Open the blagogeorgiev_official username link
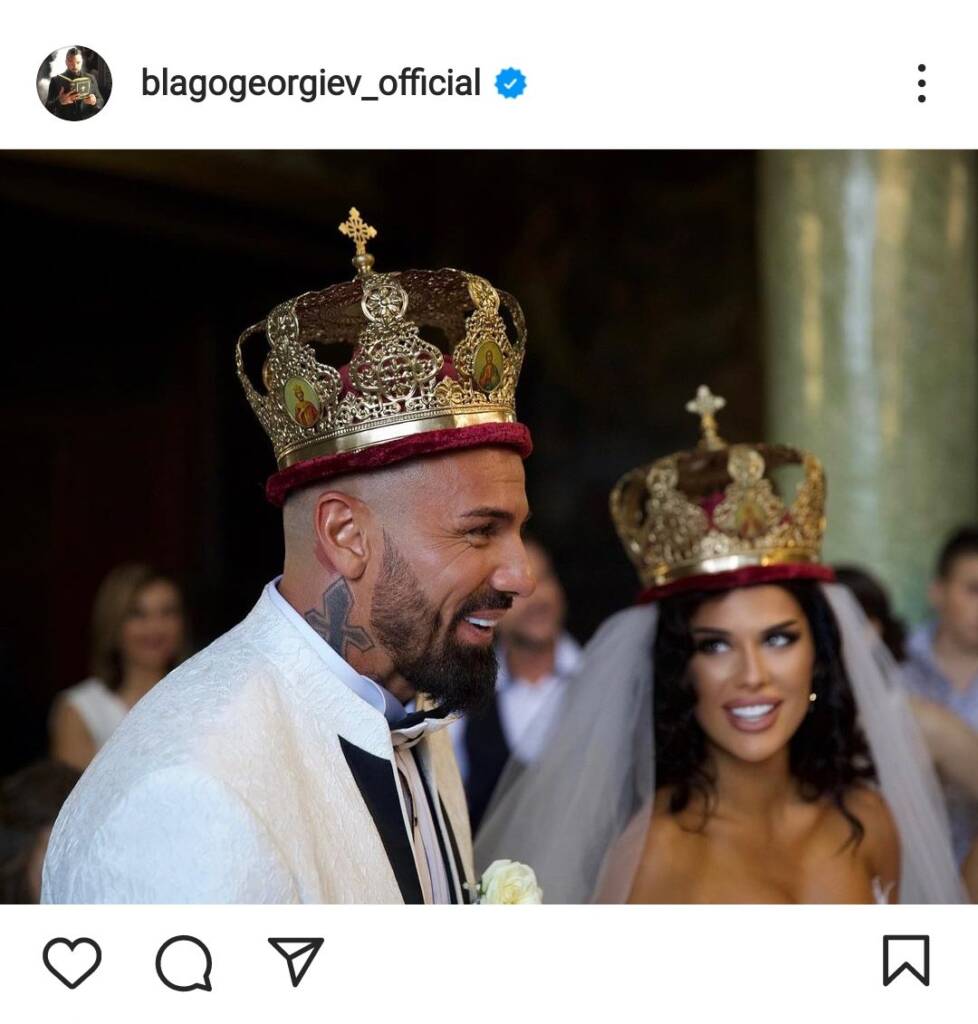The height and width of the screenshot is (1024, 978). point(310,83)
